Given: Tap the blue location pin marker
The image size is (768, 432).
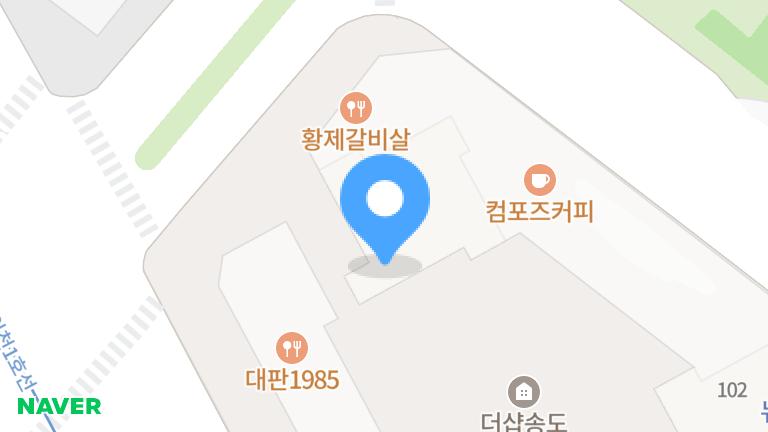Looking at the screenshot, I should coord(384,203).
